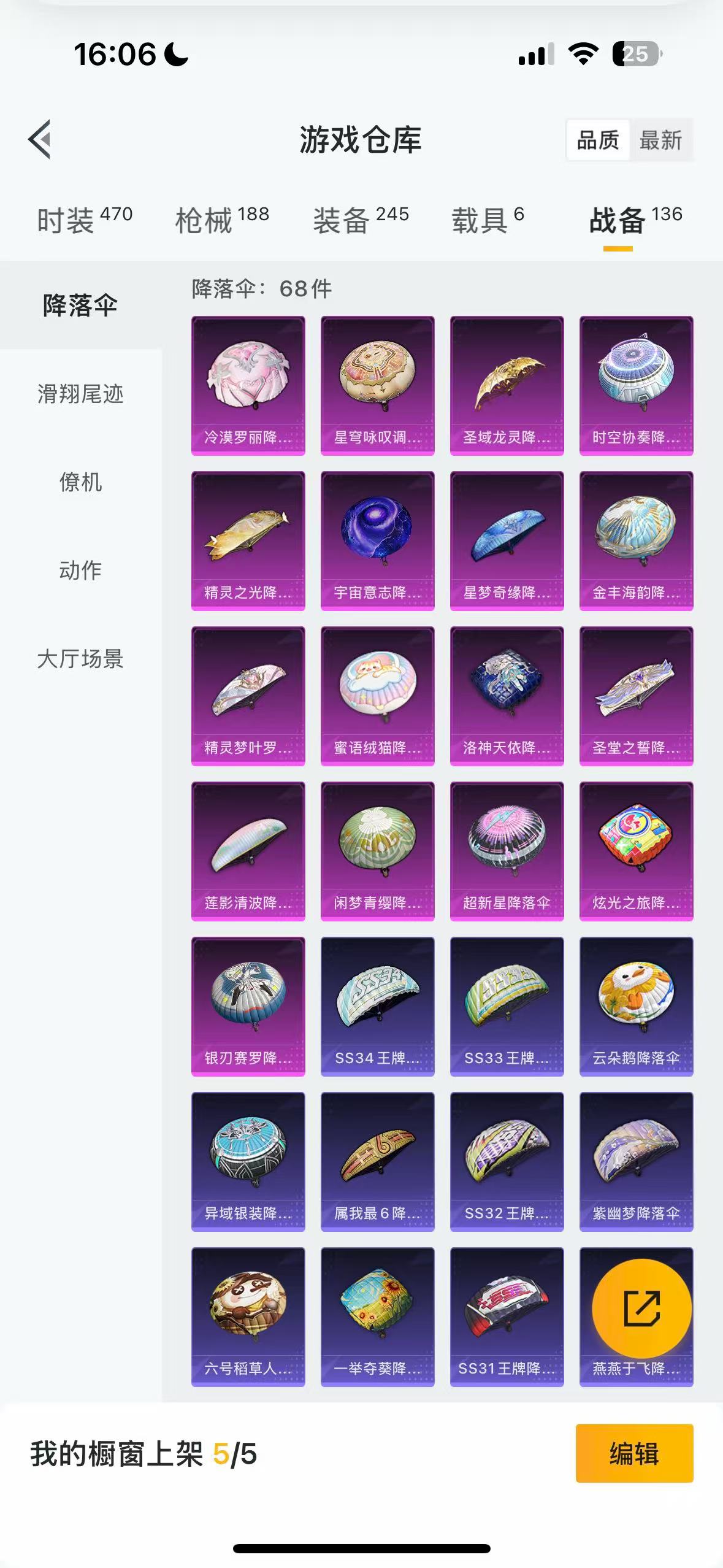Open the 大厅场景 side category

point(80,659)
